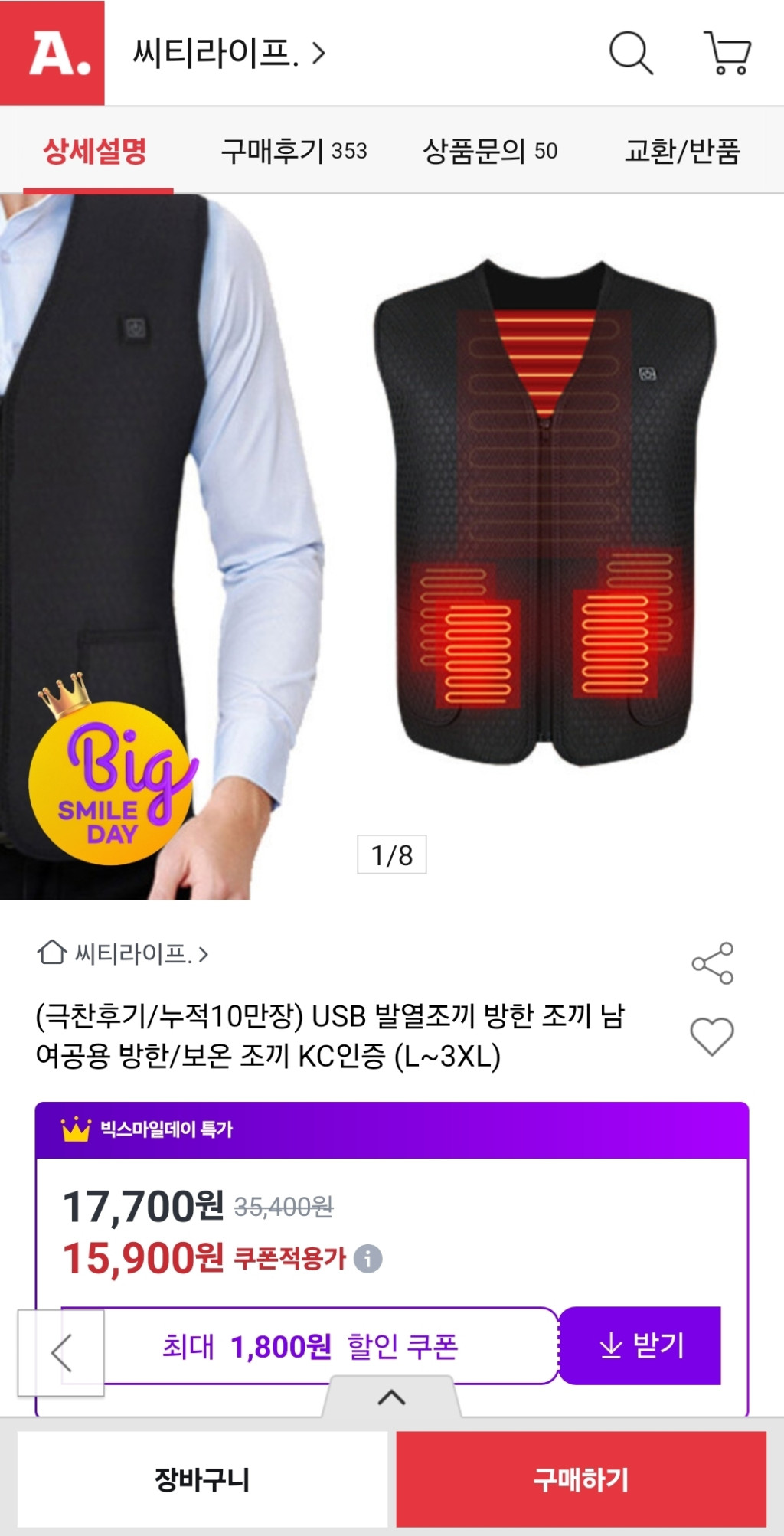Go back using the left arrow button
The image size is (784, 1536).
coord(61,1352)
